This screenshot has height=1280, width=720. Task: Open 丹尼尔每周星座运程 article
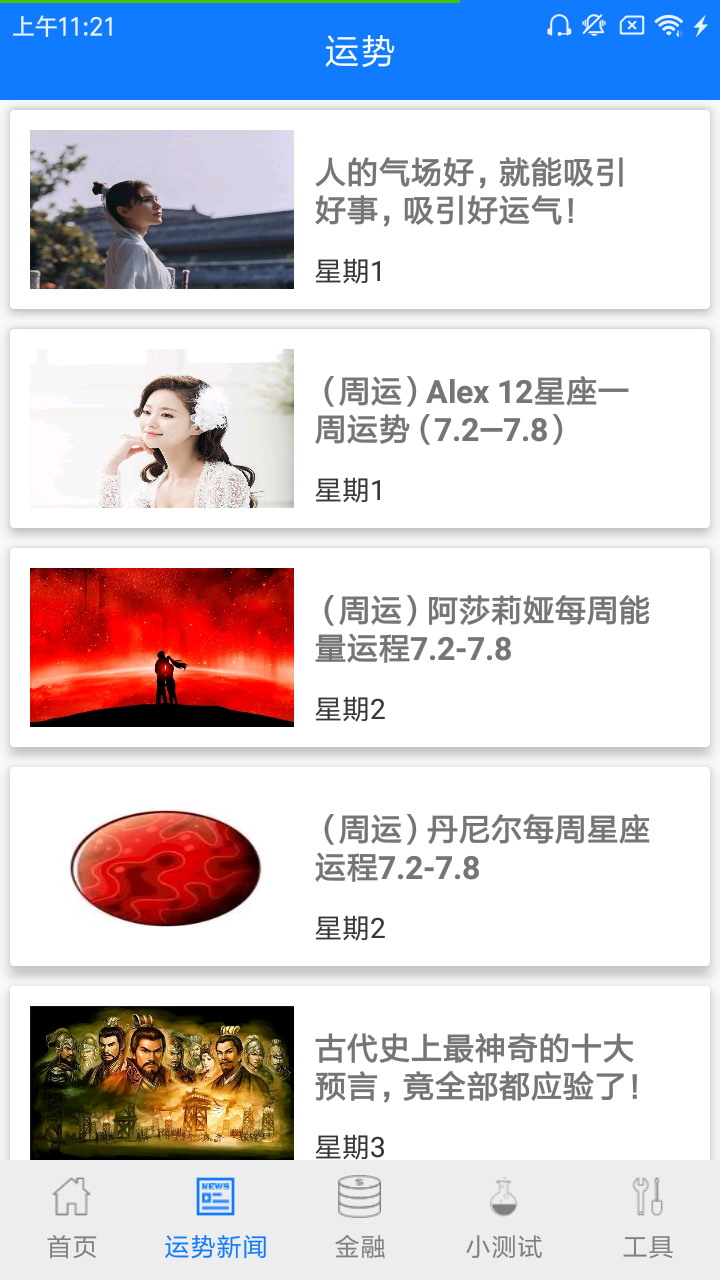[360, 866]
